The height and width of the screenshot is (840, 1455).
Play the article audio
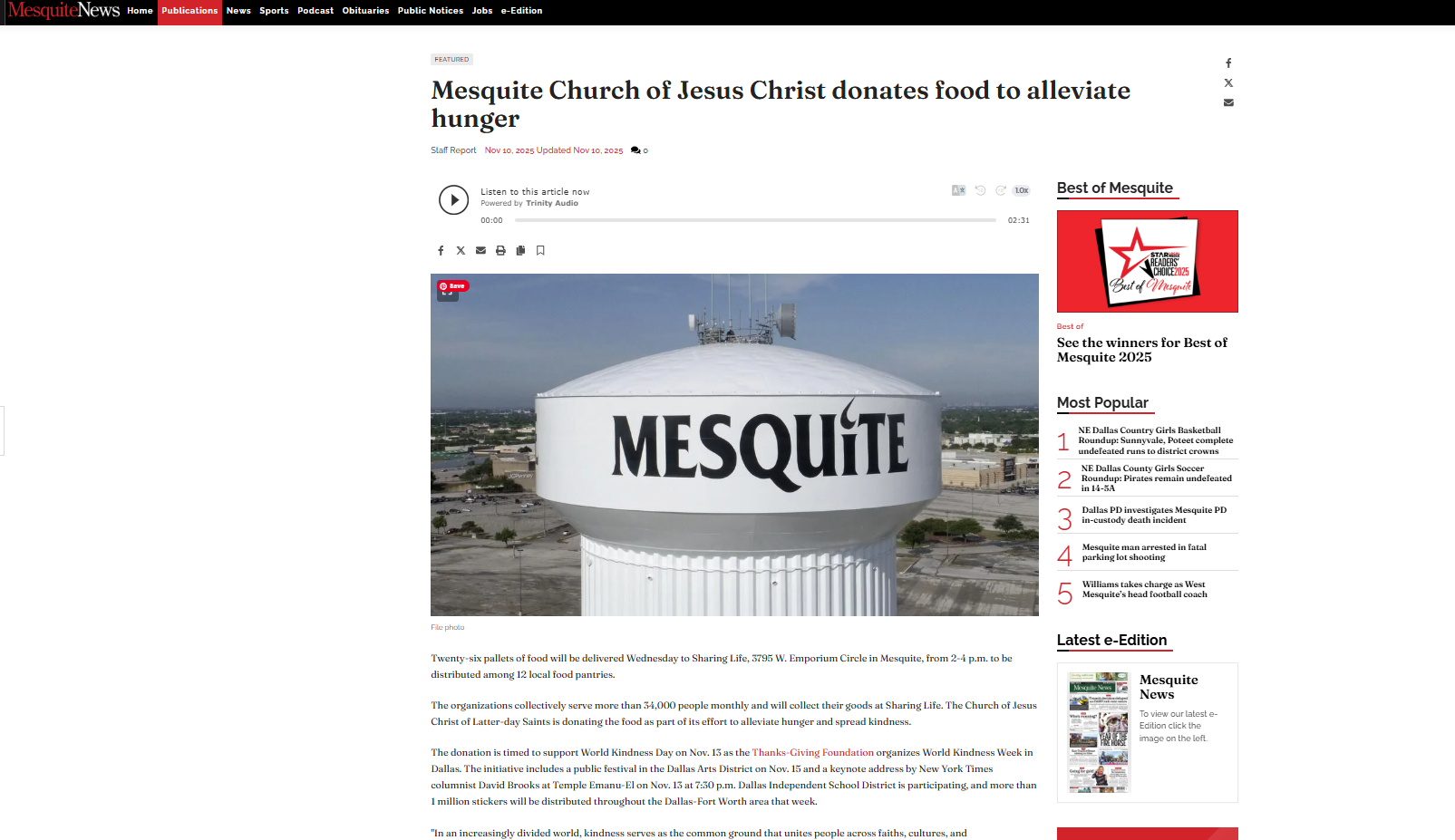pyautogui.click(x=453, y=199)
